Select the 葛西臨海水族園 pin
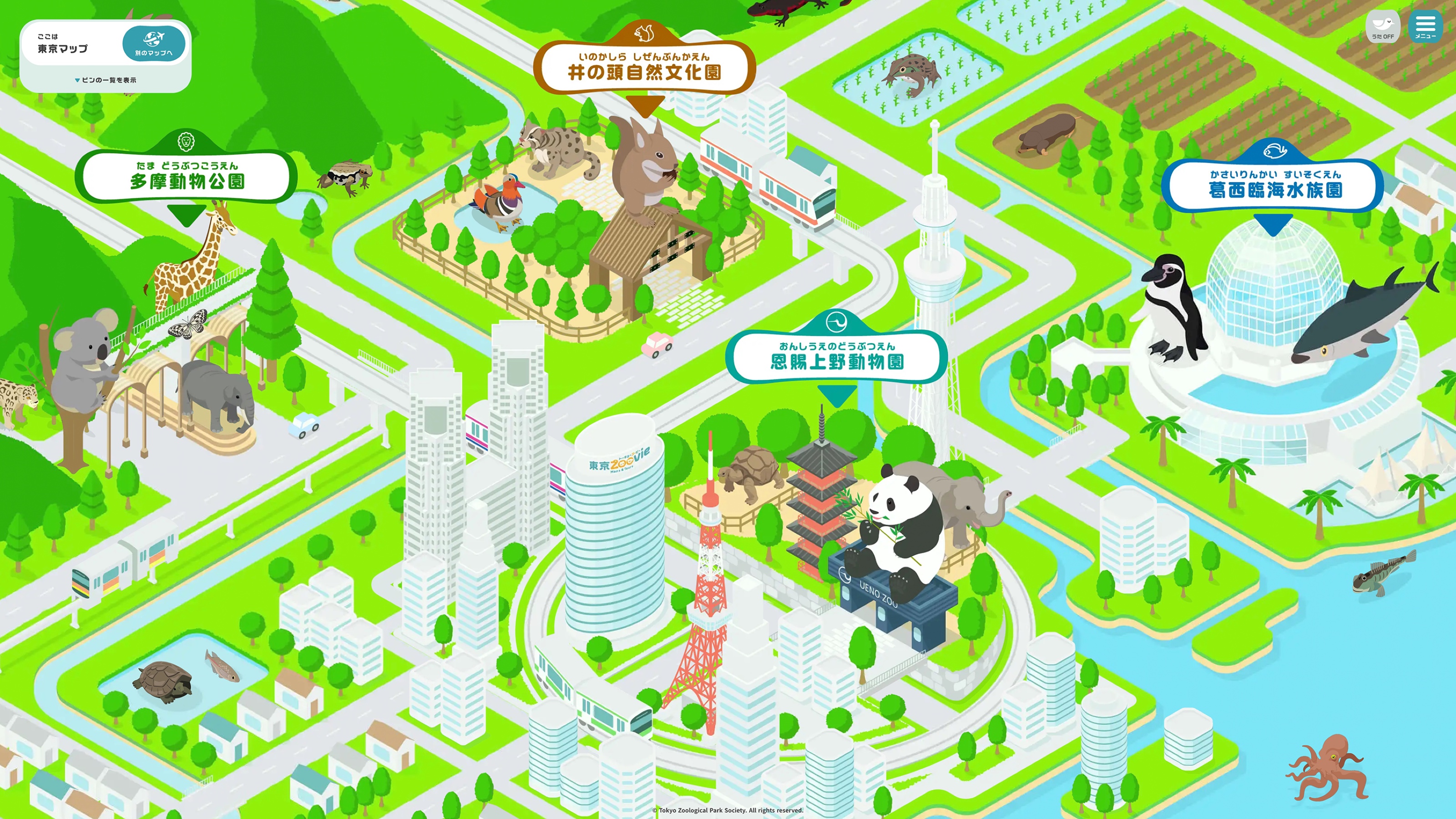This screenshot has width=1456, height=819. tap(1274, 185)
